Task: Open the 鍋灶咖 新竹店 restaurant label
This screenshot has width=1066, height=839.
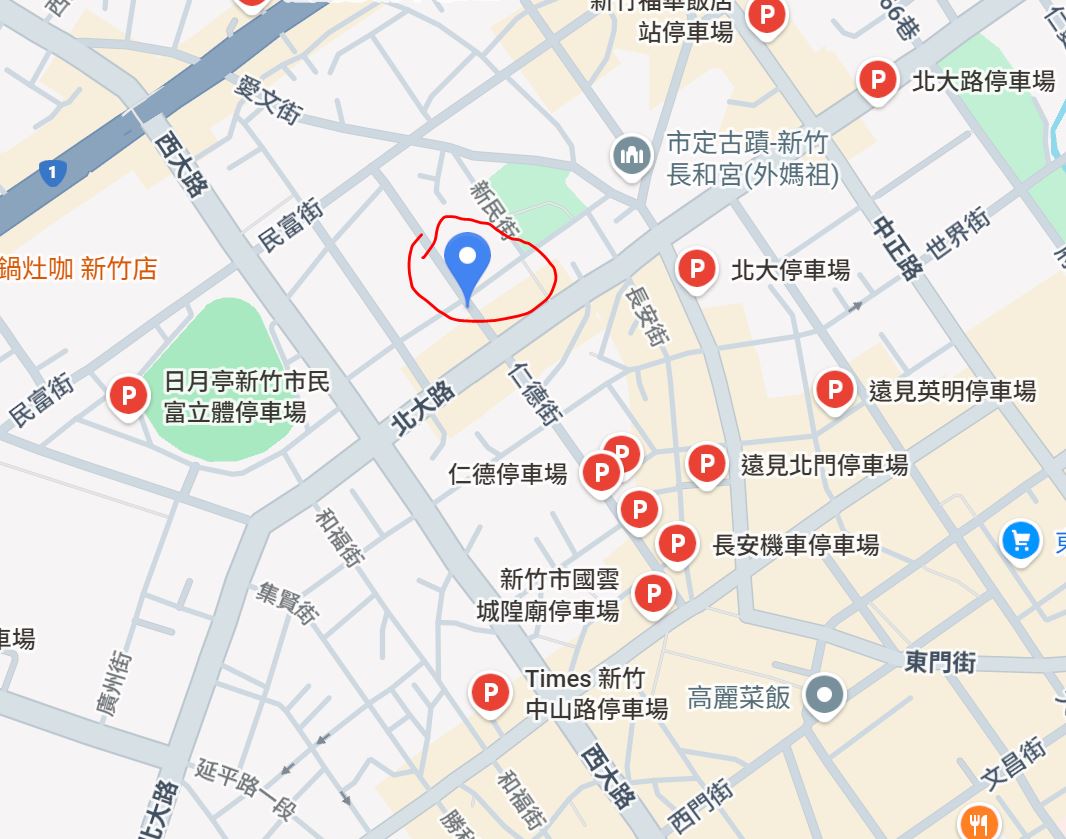Action: (x=78, y=268)
